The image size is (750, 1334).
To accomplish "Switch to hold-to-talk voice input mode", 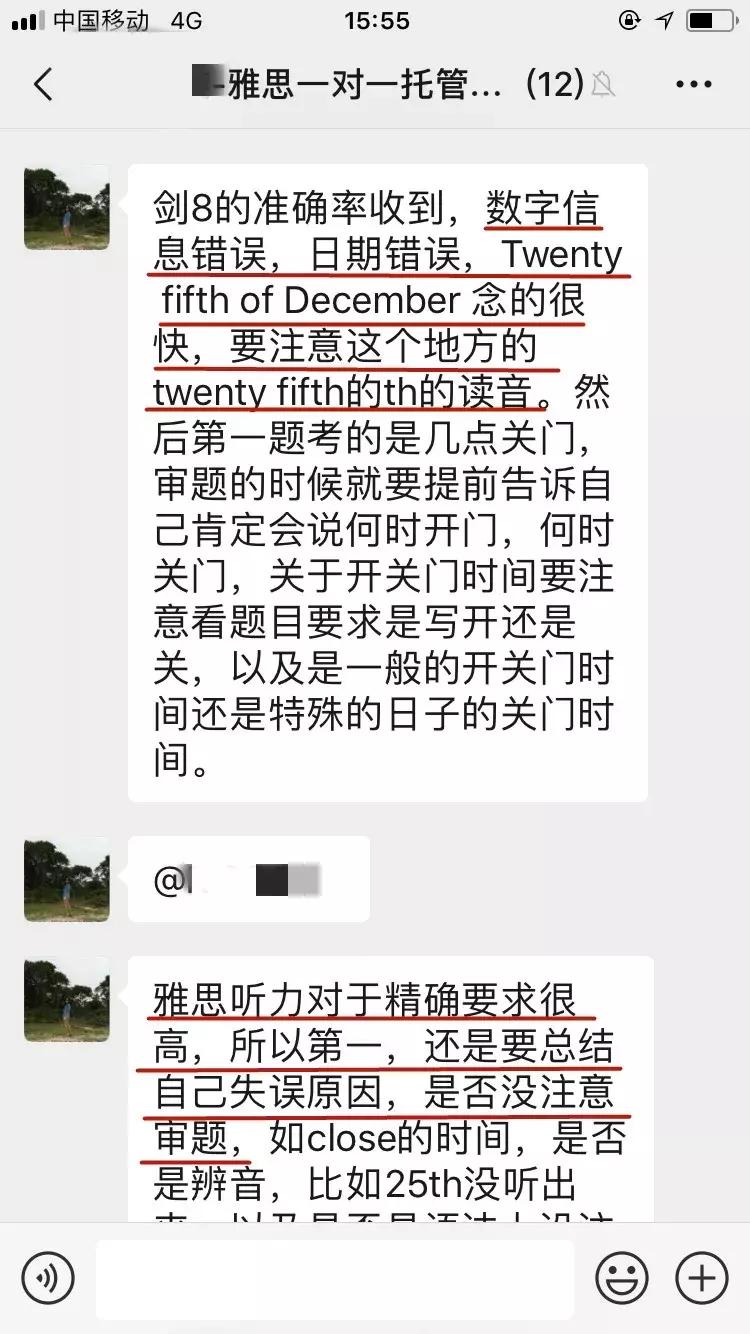I will 48,1278.
